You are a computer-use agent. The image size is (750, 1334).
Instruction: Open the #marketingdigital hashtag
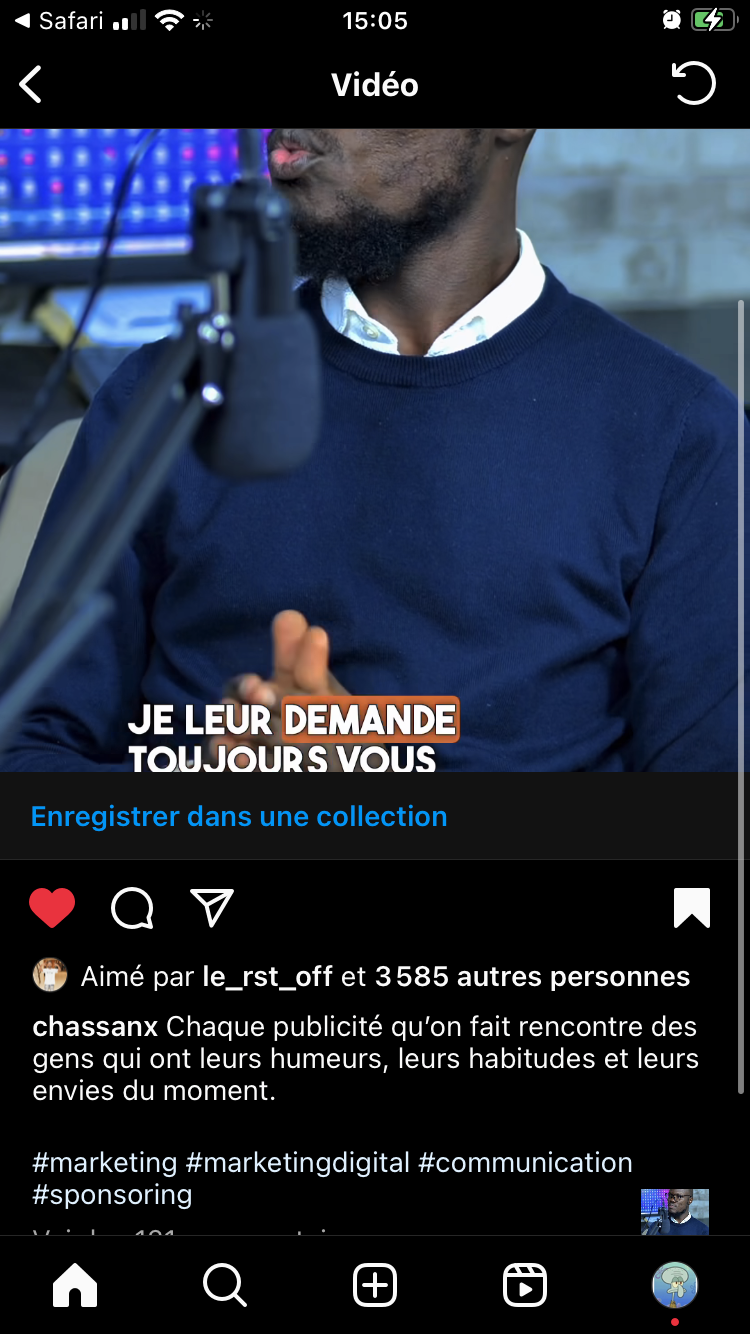(x=298, y=1163)
